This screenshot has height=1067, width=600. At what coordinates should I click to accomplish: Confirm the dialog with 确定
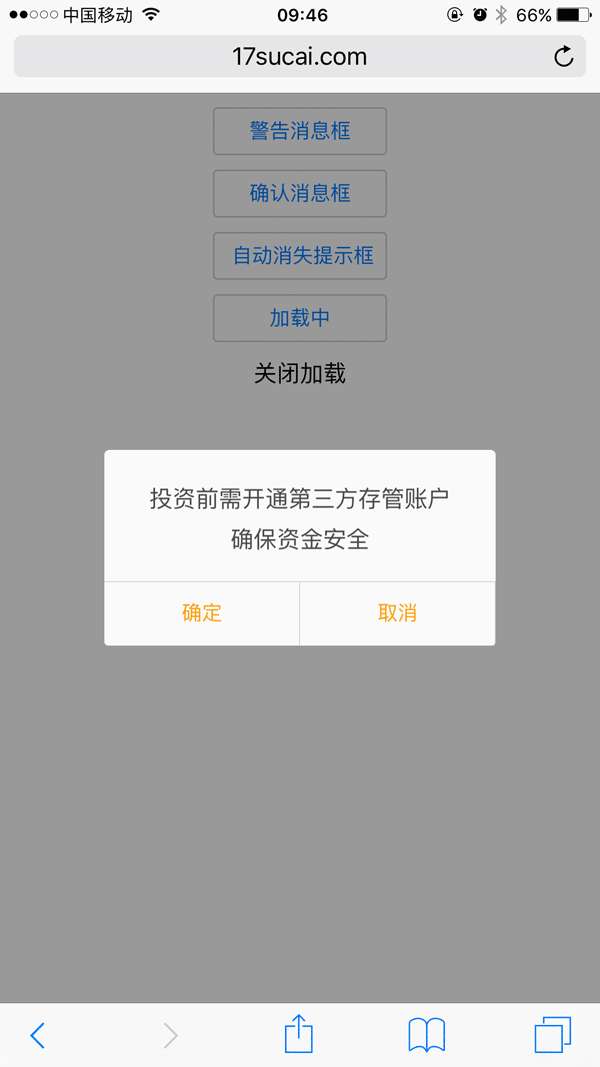click(x=201, y=613)
